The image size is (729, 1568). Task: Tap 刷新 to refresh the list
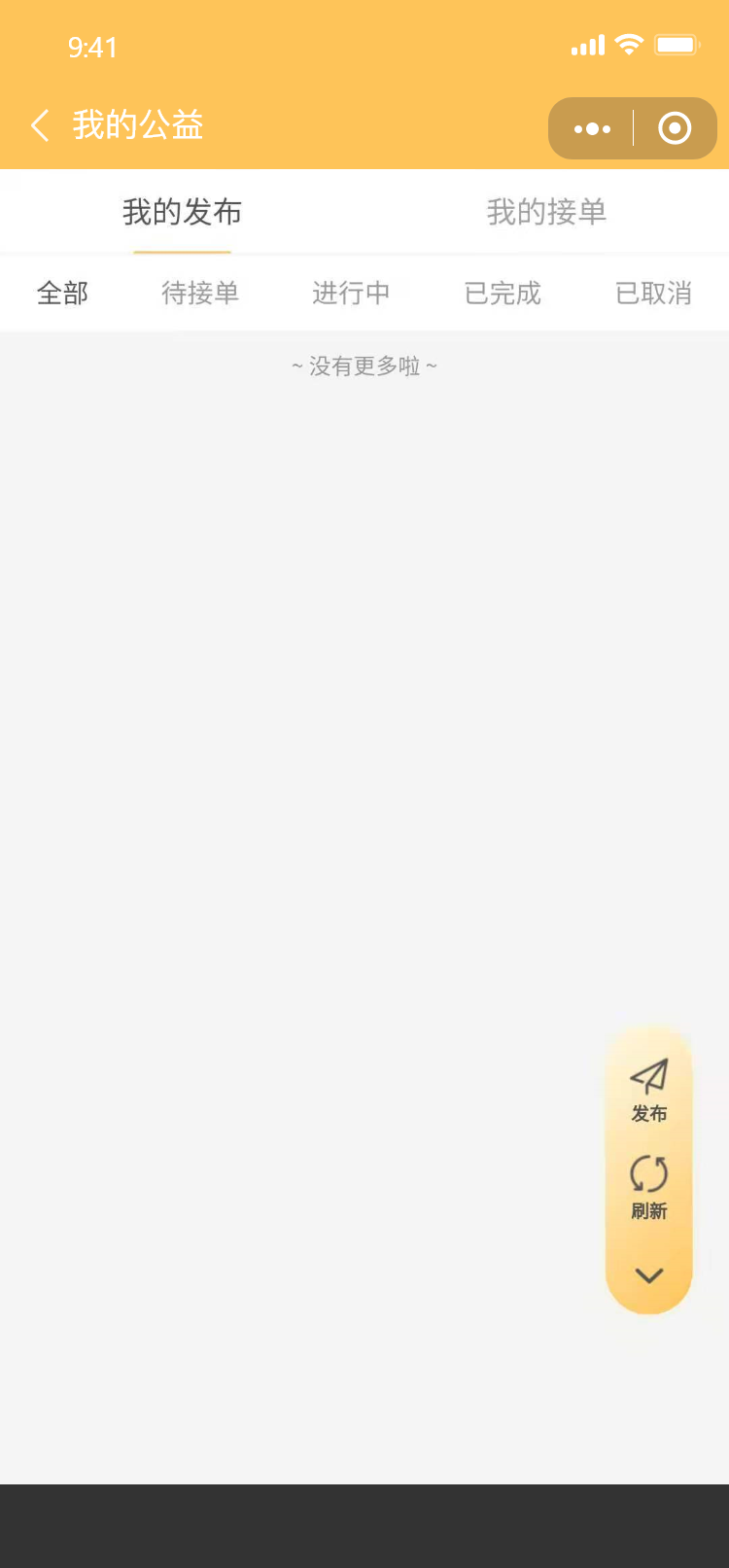tap(648, 1186)
